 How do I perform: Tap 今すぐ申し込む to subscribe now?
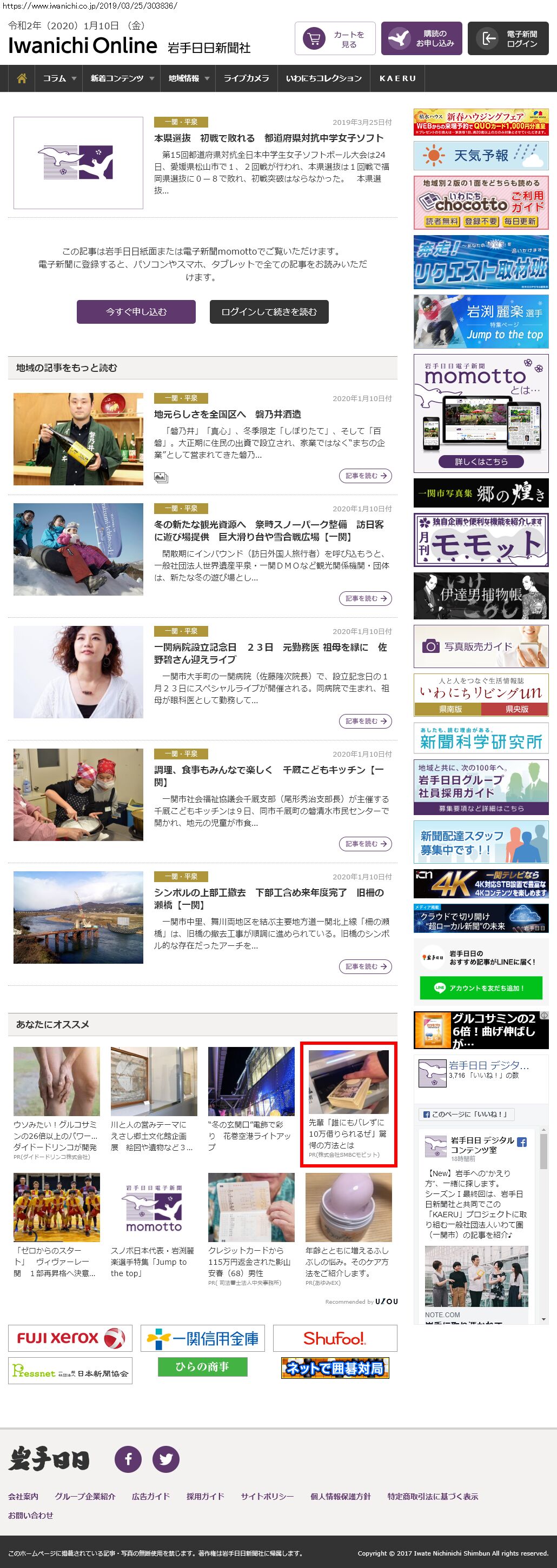click(136, 312)
